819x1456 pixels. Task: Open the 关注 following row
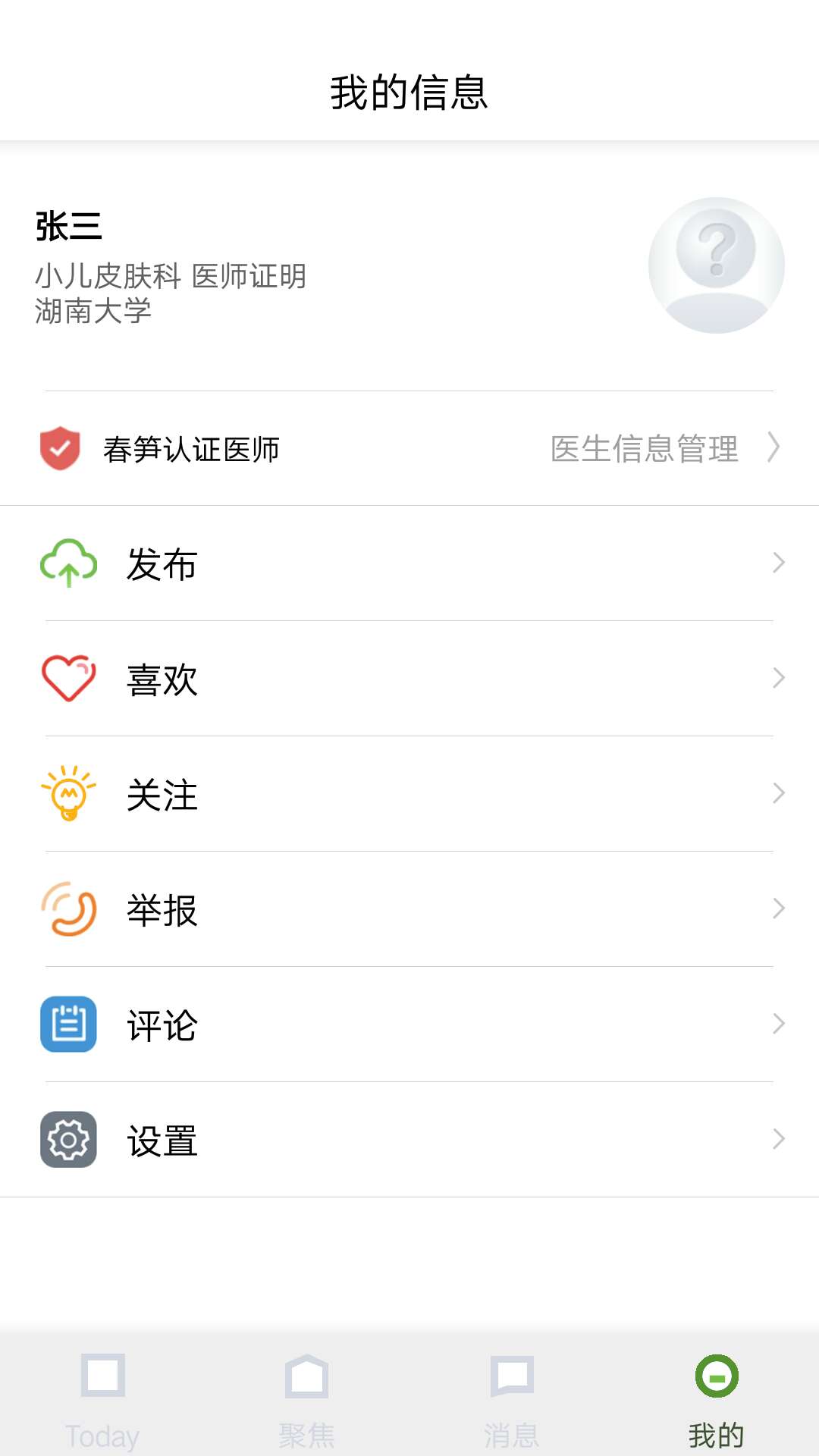tap(409, 794)
